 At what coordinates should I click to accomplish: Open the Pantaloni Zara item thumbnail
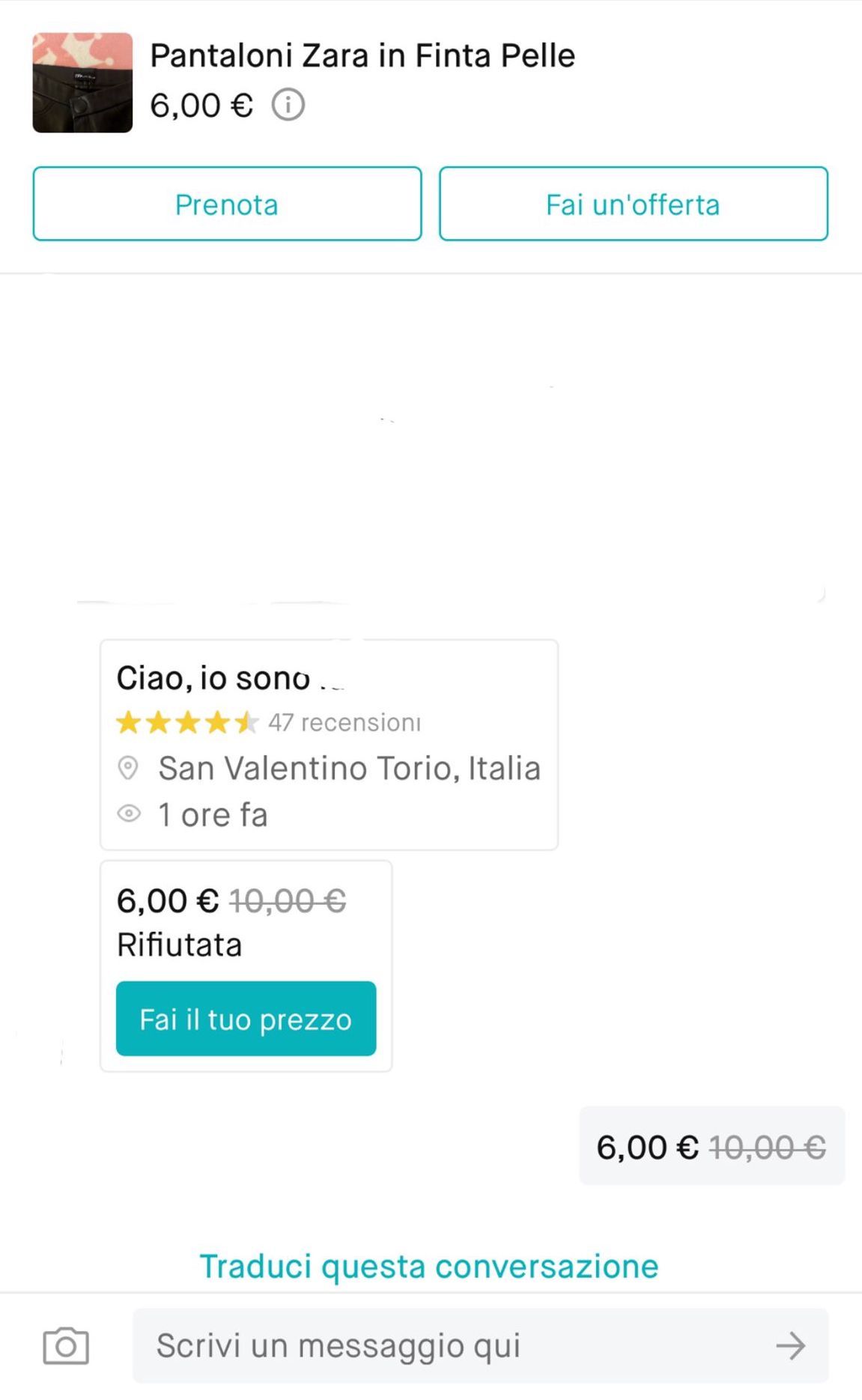tap(82, 82)
